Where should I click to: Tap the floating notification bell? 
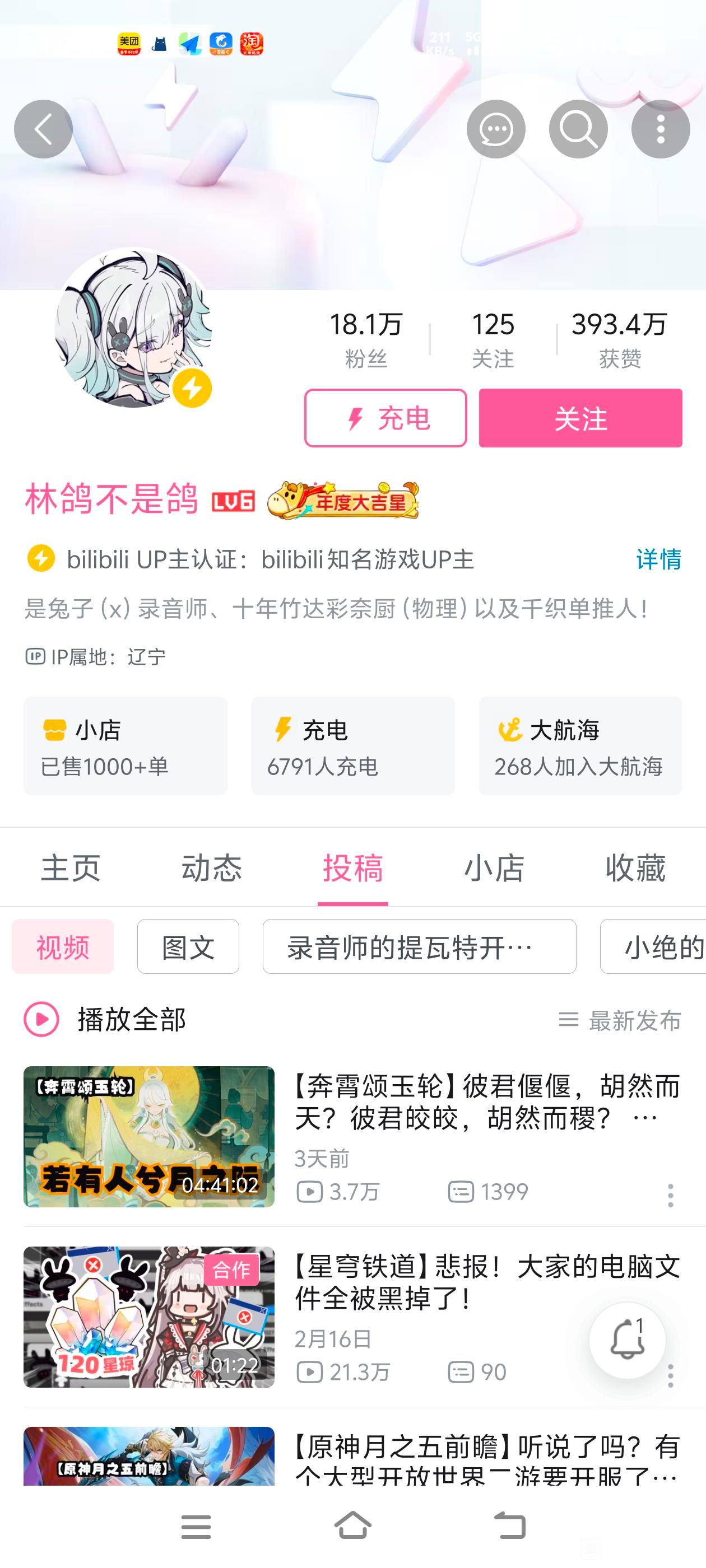coord(628,1340)
